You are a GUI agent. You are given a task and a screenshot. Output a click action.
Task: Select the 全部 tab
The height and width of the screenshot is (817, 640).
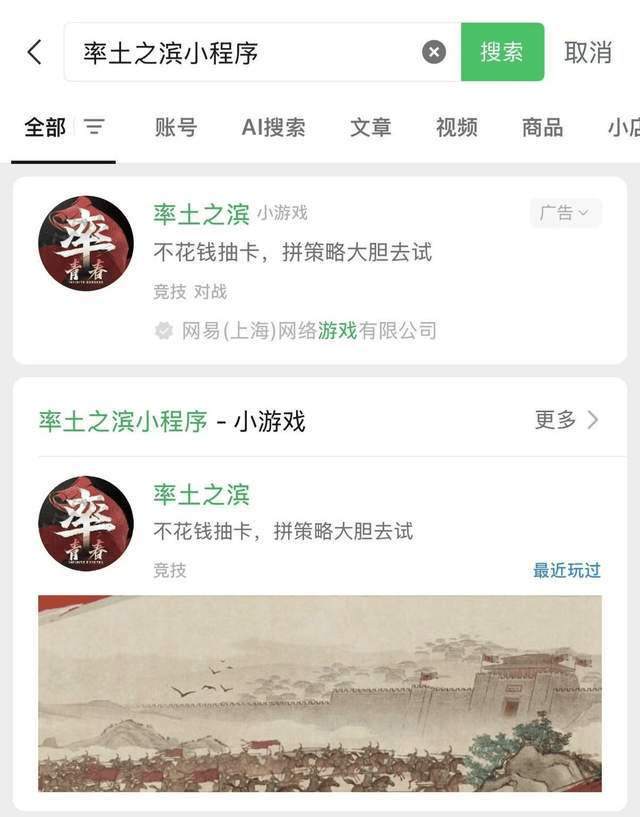45,127
